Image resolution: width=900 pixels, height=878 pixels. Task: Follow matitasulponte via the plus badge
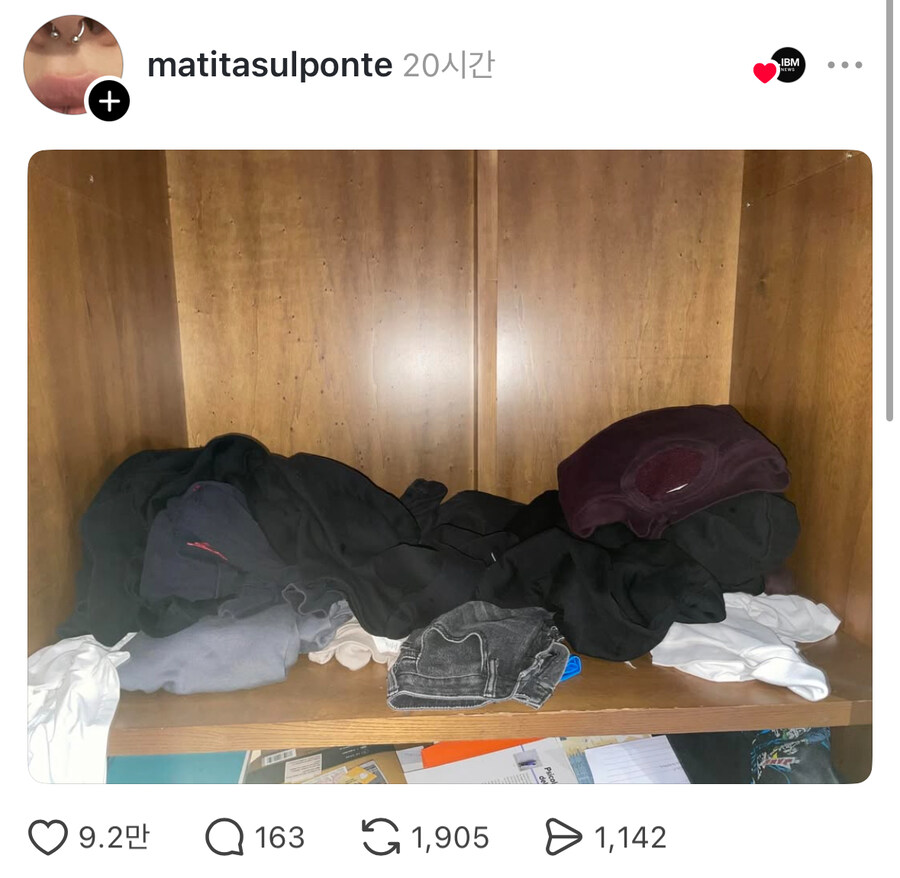click(108, 101)
